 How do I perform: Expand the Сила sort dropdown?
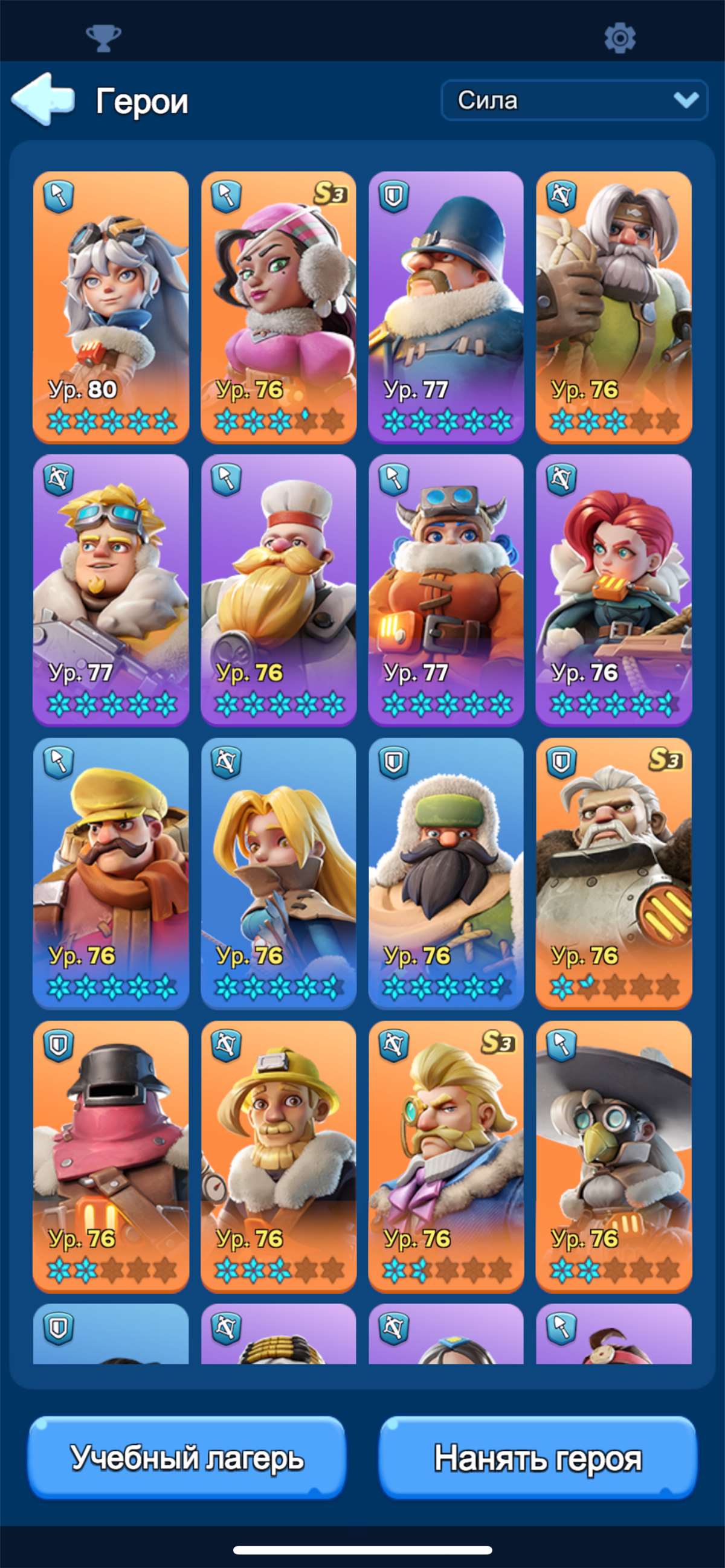click(x=574, y=100)
